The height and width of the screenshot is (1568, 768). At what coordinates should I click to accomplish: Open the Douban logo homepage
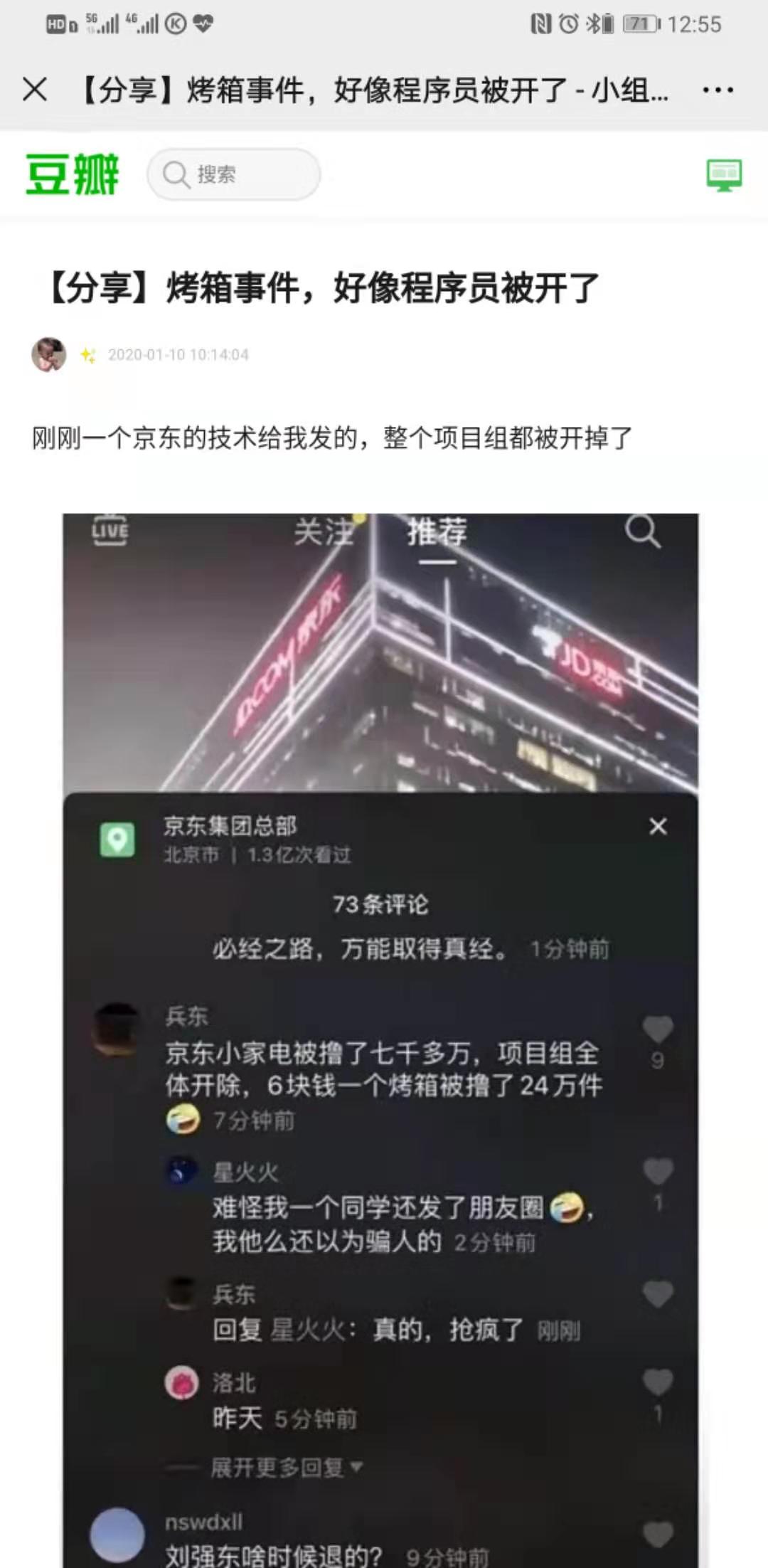tap(73, 174)
